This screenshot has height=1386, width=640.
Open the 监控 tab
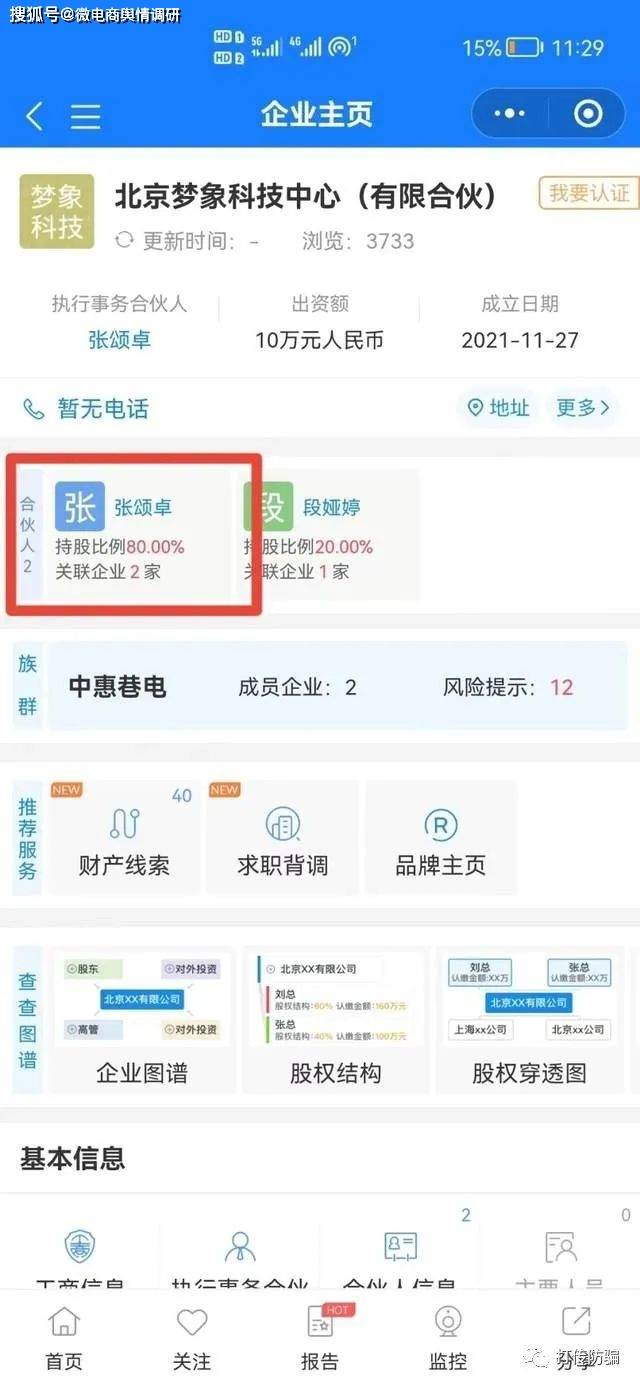[448, 1338]
